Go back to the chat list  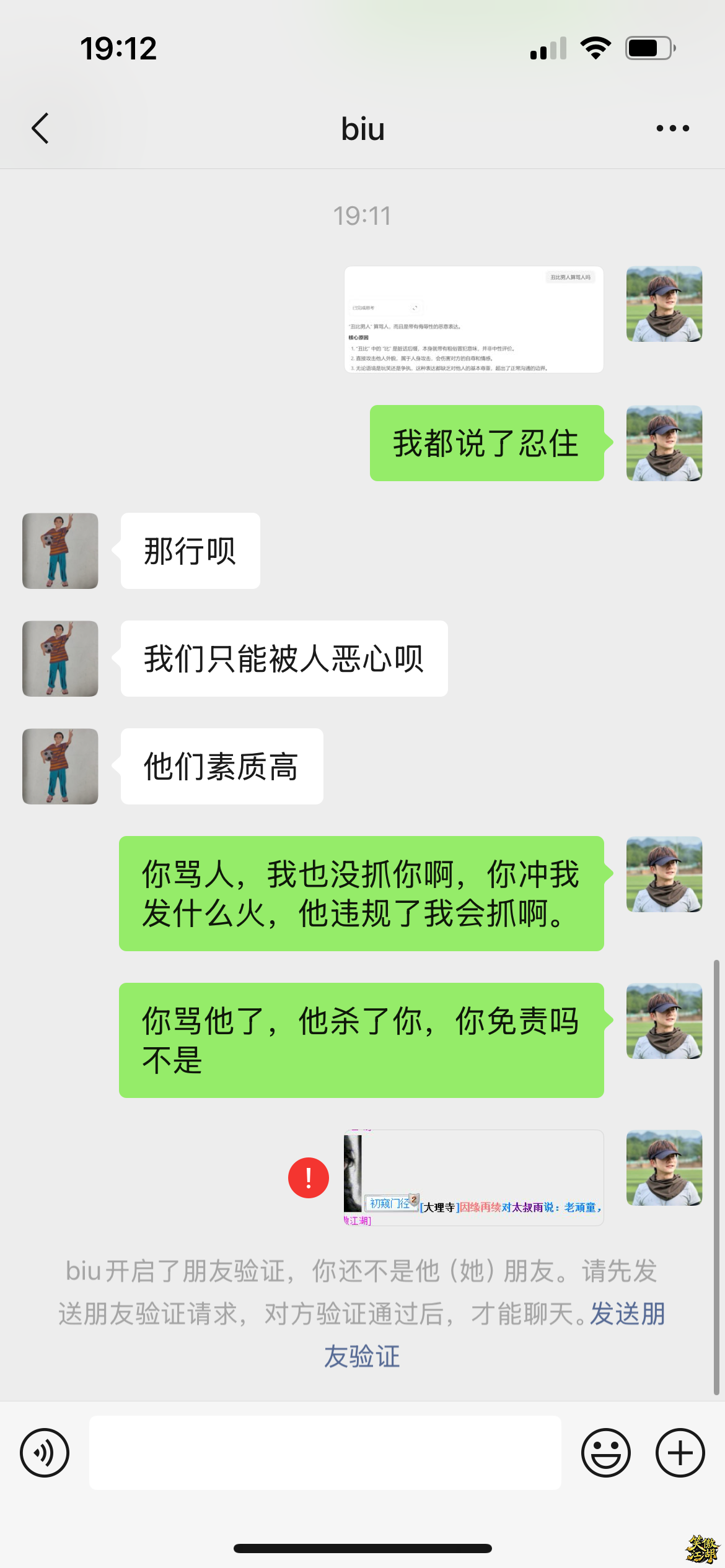41,129
